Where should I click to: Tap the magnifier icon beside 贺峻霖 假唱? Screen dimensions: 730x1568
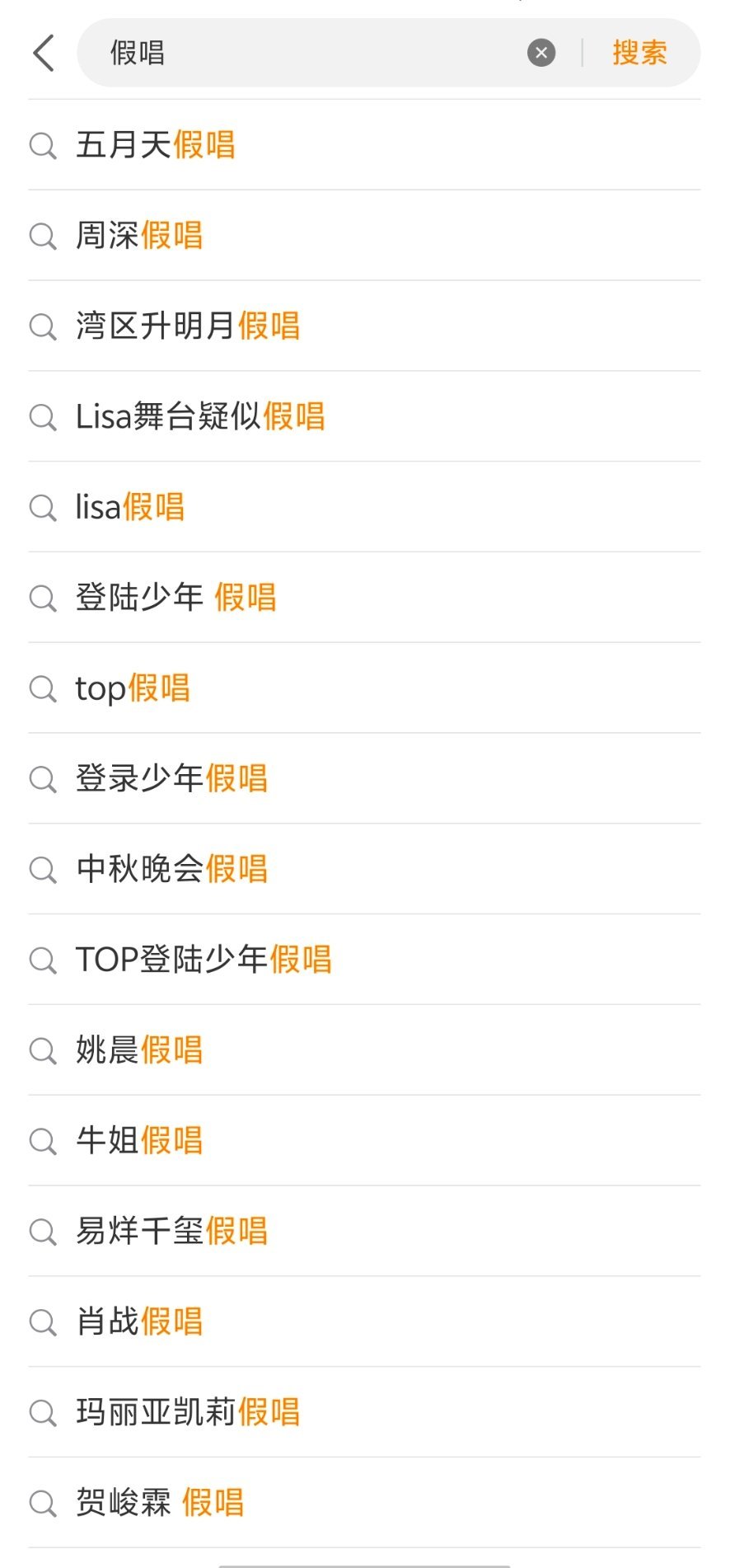[x=43, y=1503]
